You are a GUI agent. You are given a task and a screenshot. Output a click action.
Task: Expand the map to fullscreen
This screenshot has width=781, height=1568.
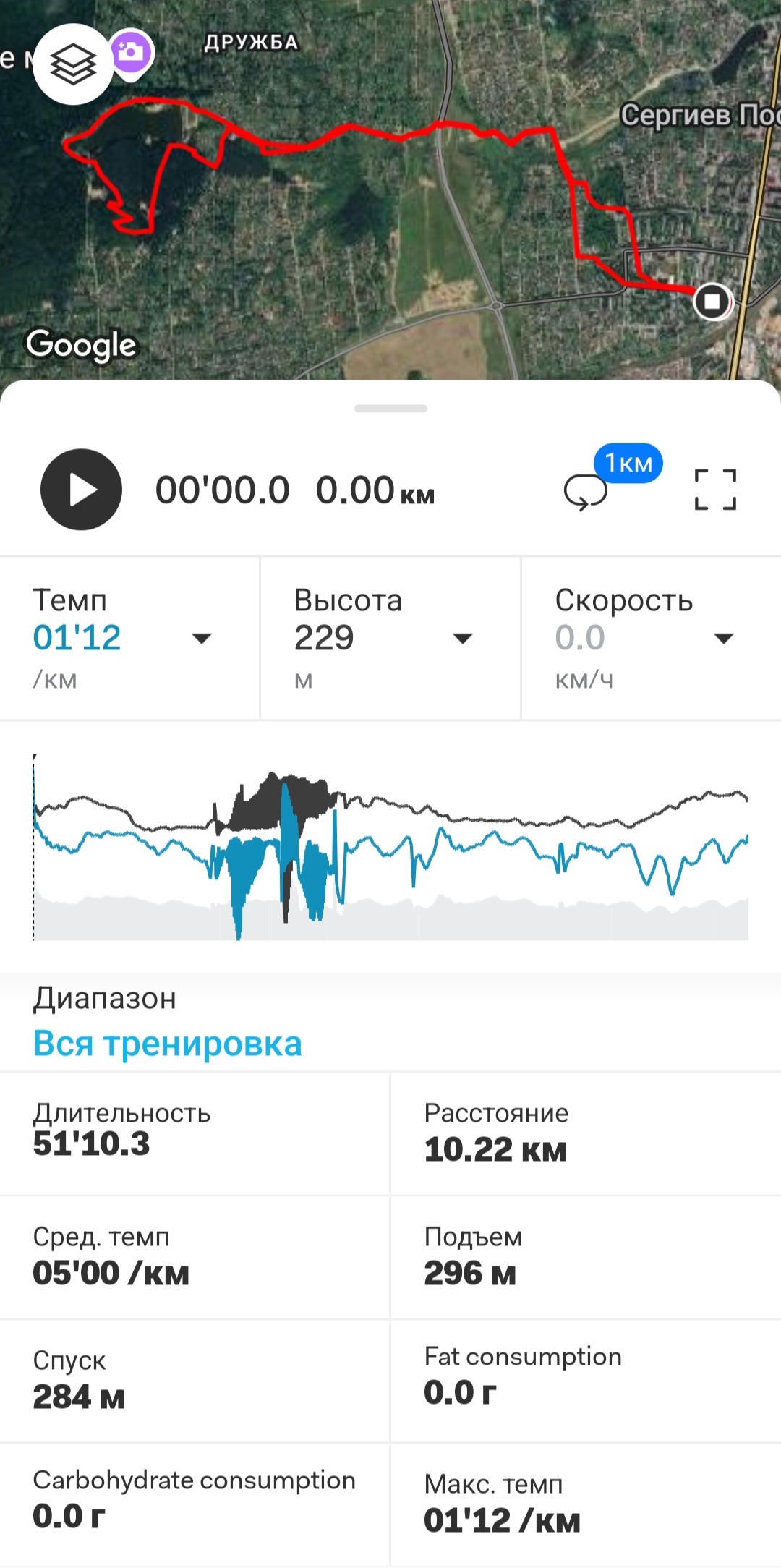click(x=714, y=490)
